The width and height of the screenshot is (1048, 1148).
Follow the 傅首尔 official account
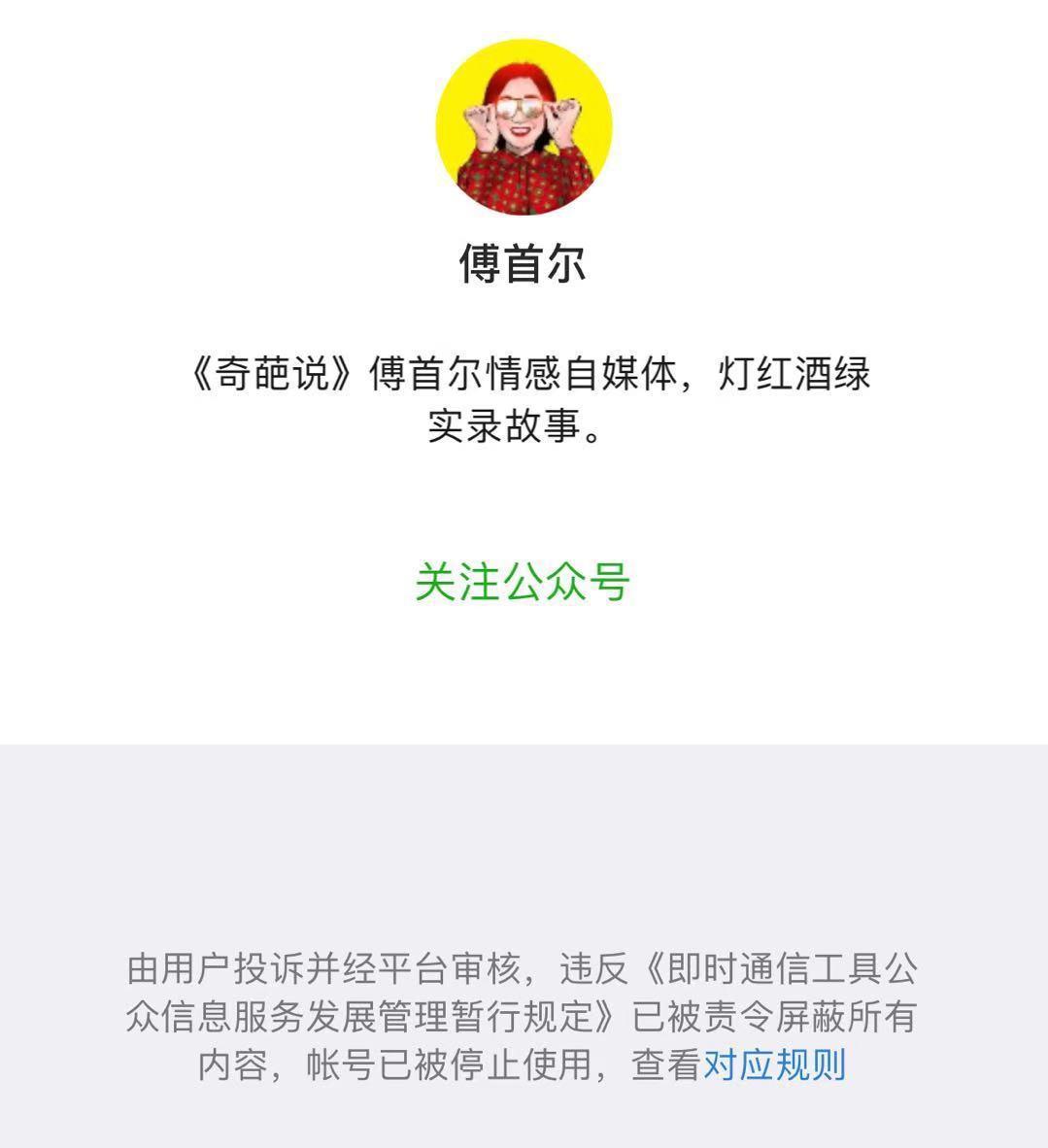click(523, 582)
